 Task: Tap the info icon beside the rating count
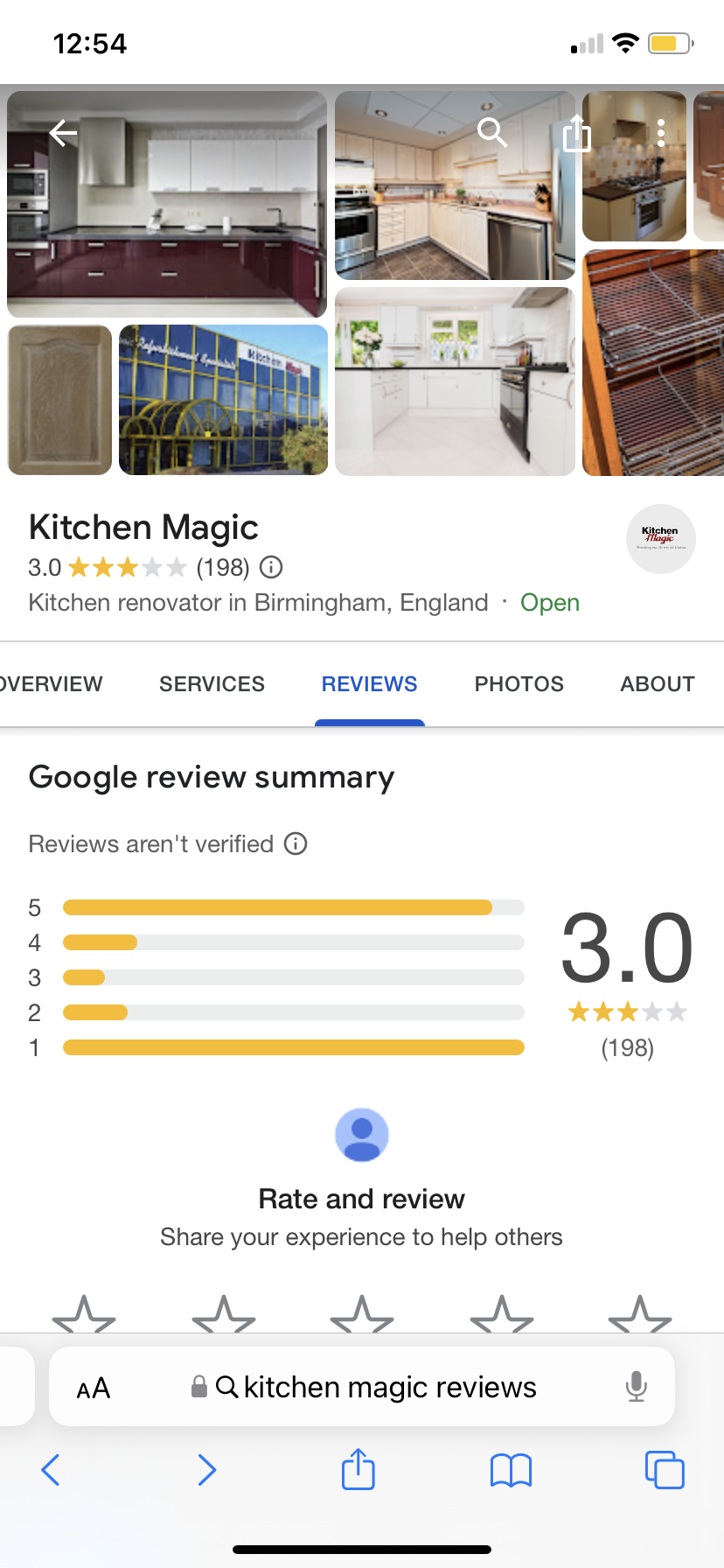[x=272, y=568]
